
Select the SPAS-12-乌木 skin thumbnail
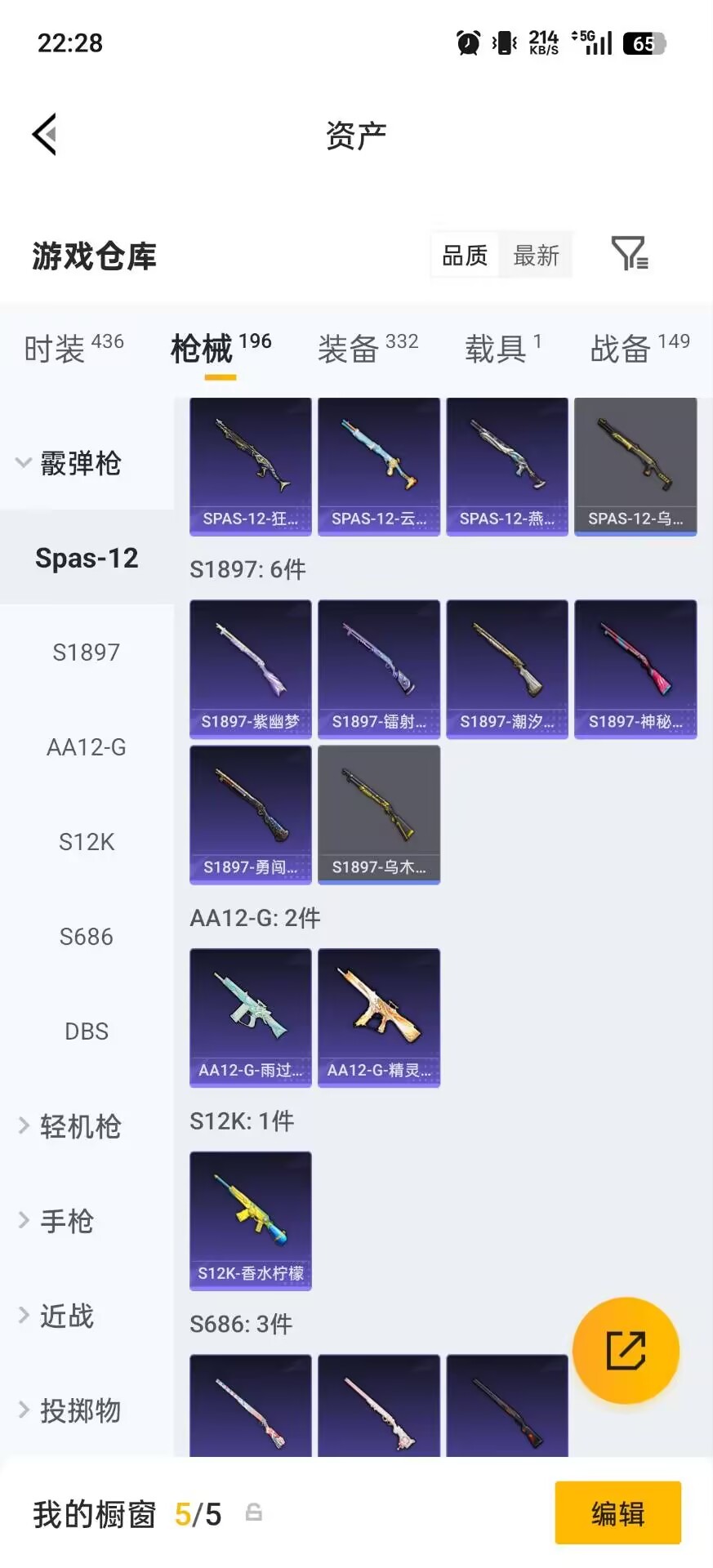pyautogui.click(x=636, y=467)
